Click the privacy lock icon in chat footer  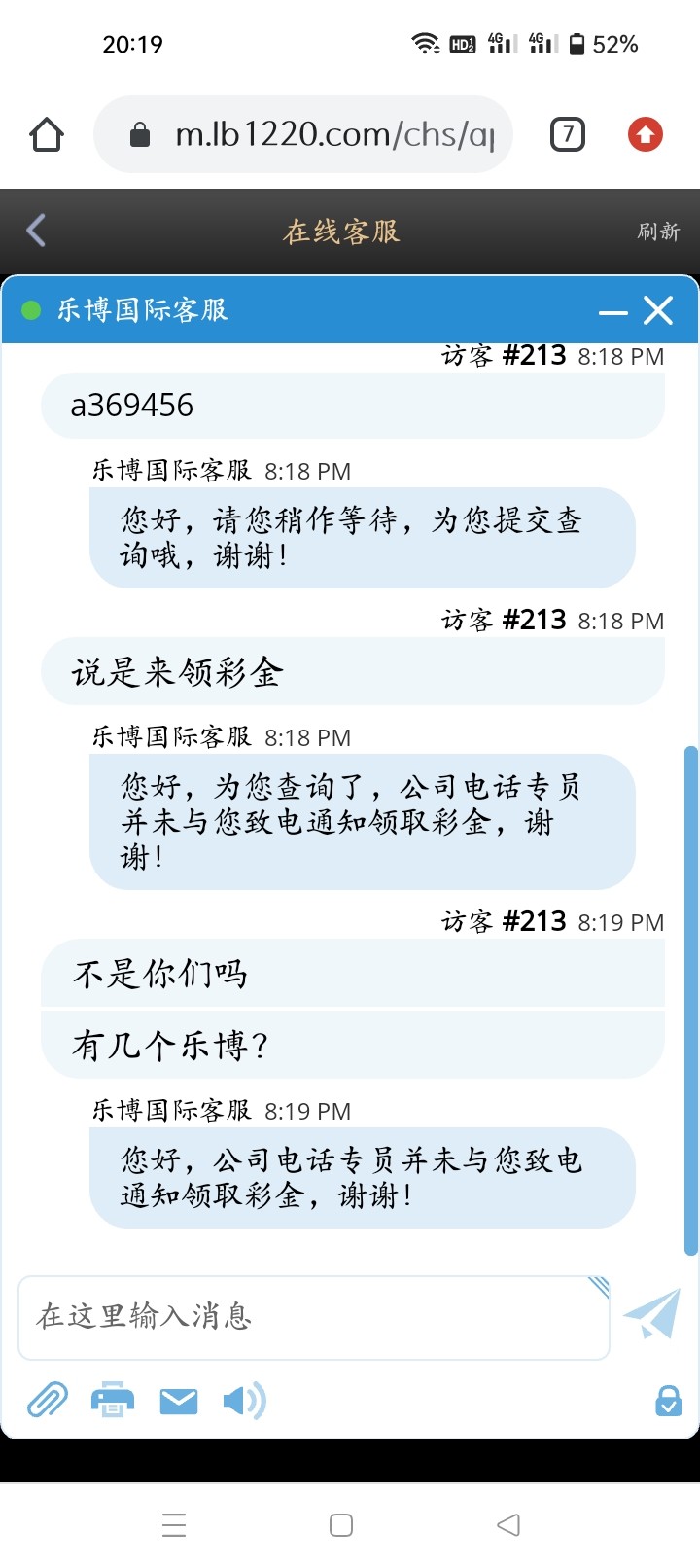667,1401
